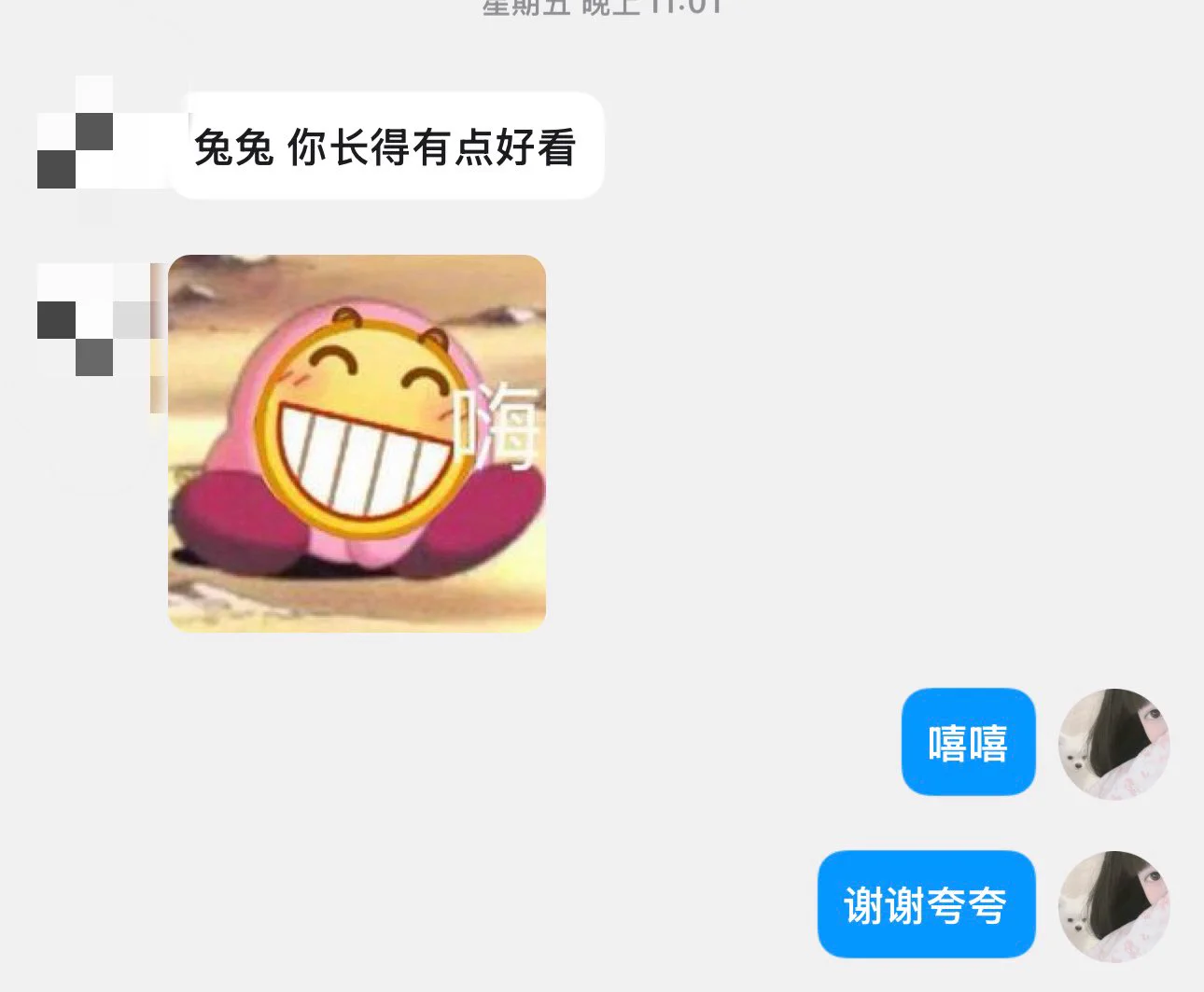Viewport: 1204px width, 992px height.
Task: Tap the avatar beside the 谢谢夸夸 message
Action: (x=1113, y=905)
